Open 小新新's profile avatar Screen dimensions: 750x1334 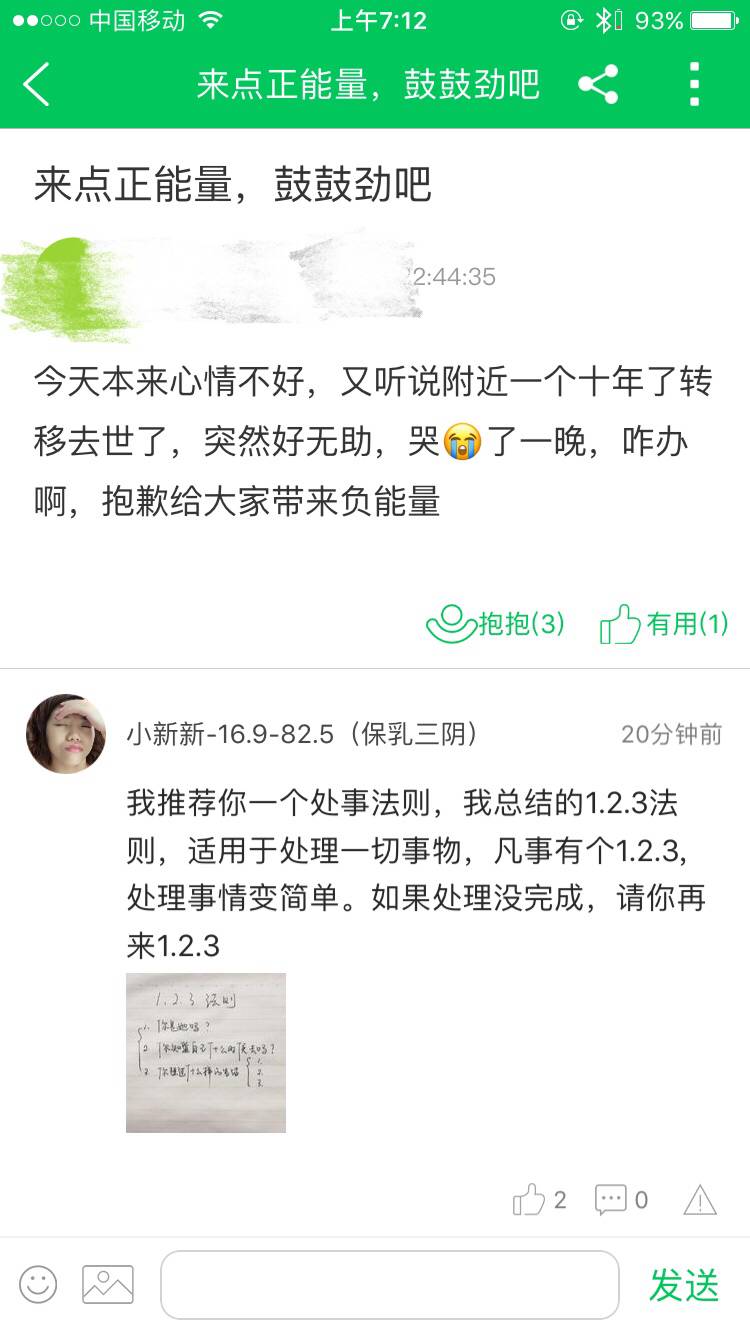pos(66,734)
